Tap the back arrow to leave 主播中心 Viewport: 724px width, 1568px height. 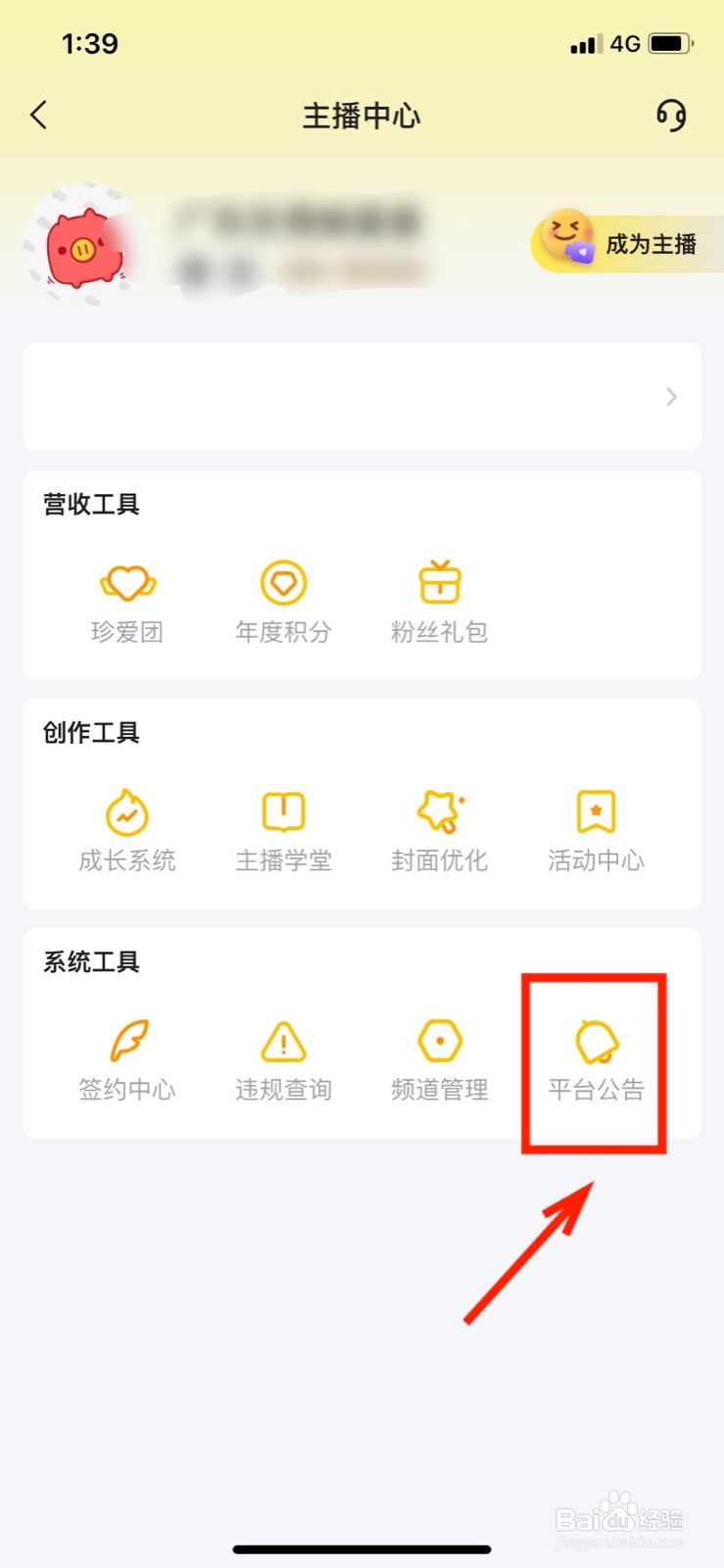pos(39,115)
